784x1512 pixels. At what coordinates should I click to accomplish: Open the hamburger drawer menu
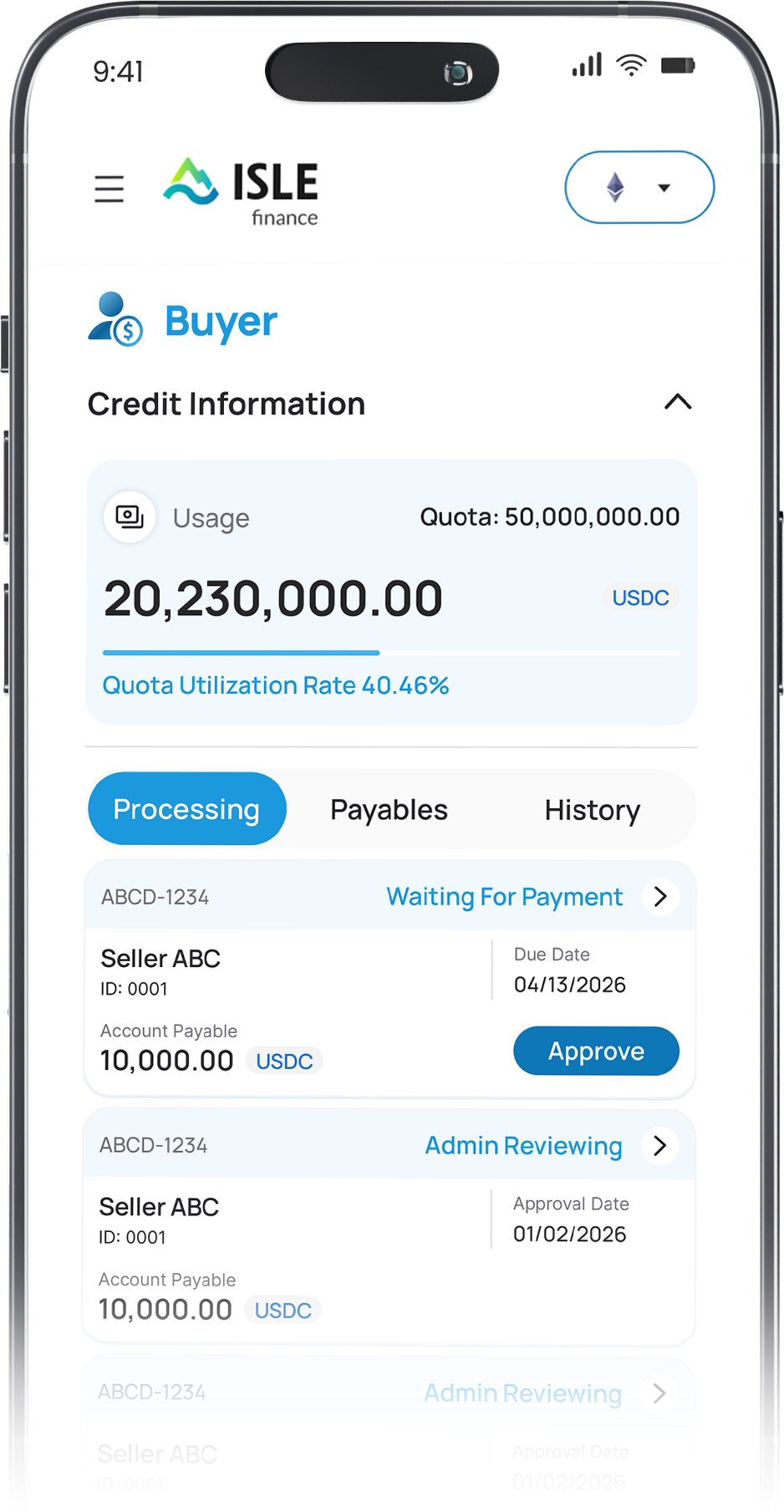pos(109,189)
